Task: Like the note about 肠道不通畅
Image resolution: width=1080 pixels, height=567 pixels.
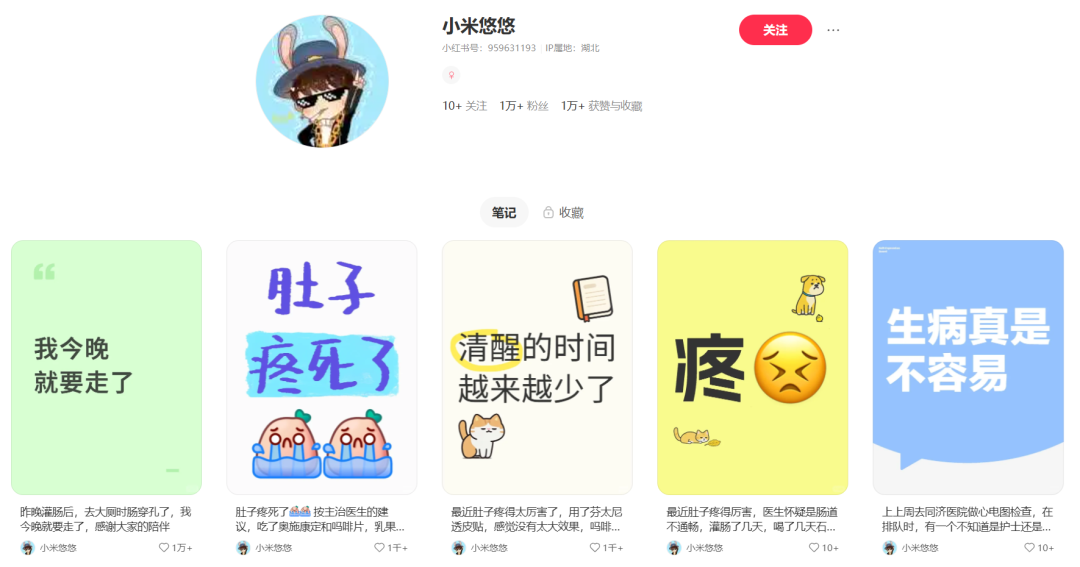Action: [x=814, y=548]
